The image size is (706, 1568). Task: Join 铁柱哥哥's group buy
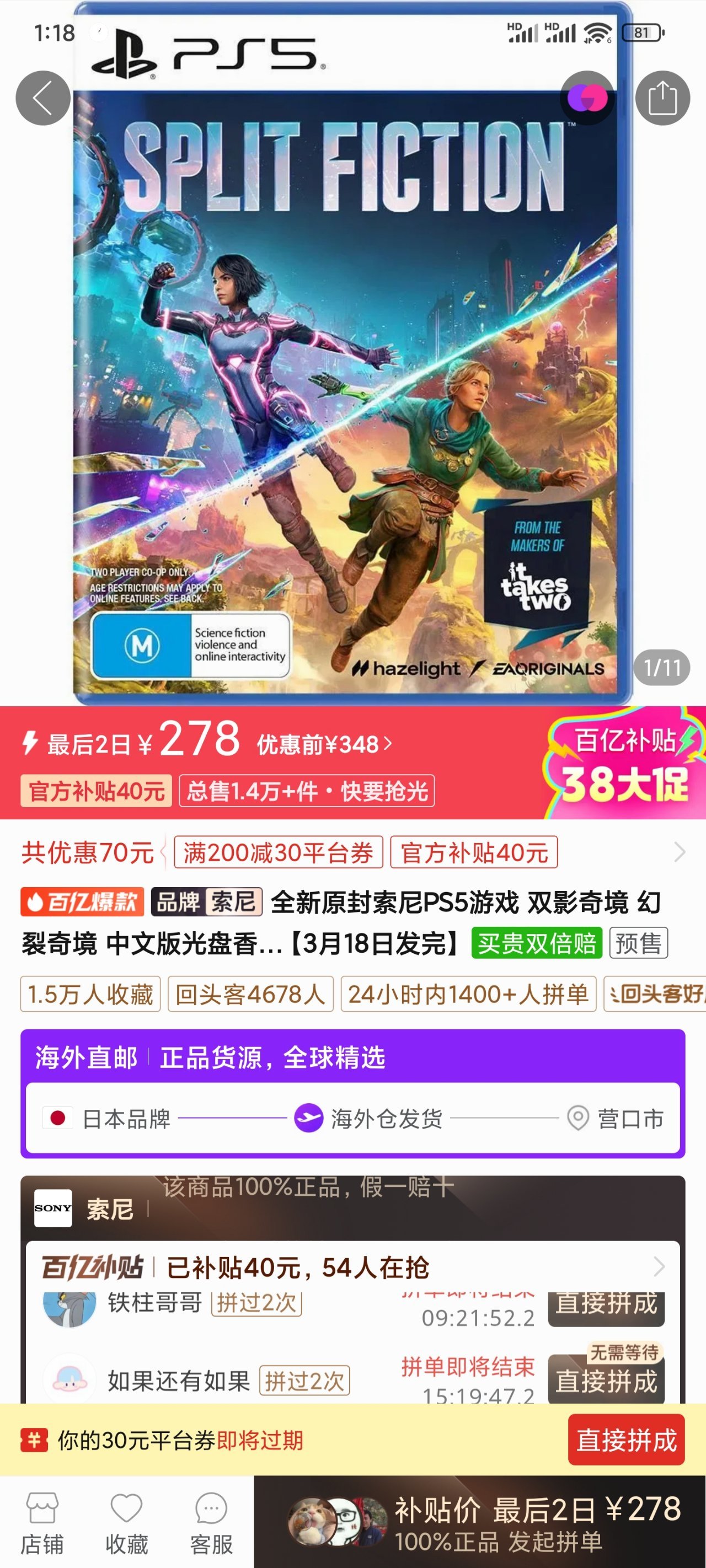606,1305
